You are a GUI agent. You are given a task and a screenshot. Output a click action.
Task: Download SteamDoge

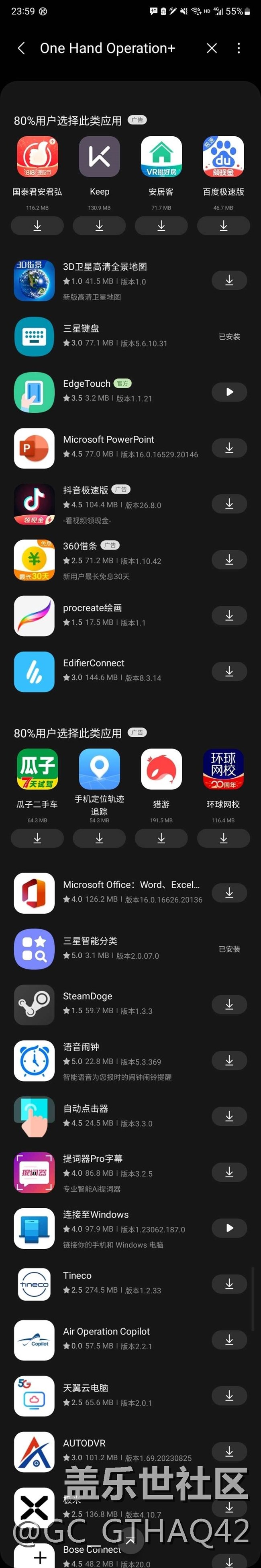(x=229, y=1004)
